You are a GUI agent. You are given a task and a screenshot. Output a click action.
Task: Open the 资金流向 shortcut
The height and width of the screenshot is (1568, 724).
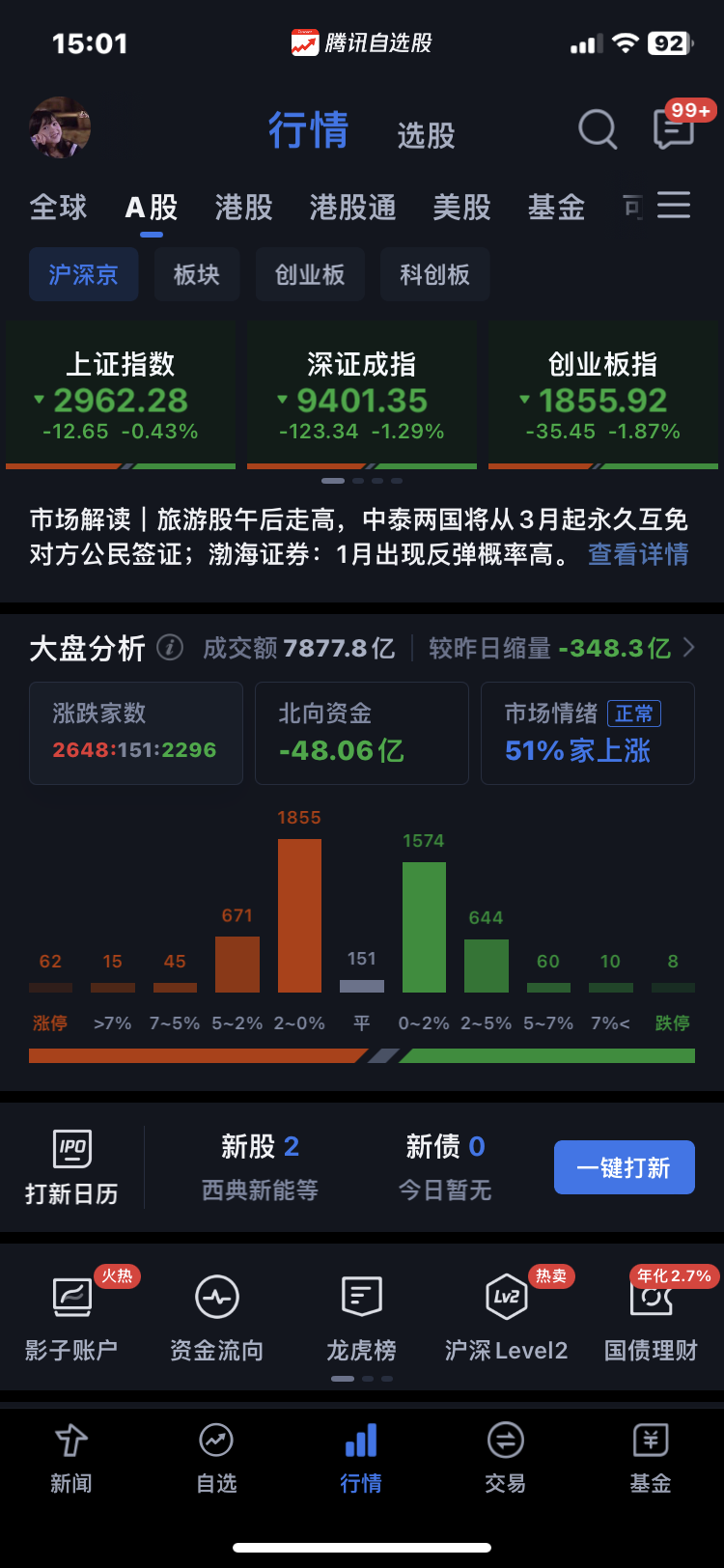(217, 1319)
